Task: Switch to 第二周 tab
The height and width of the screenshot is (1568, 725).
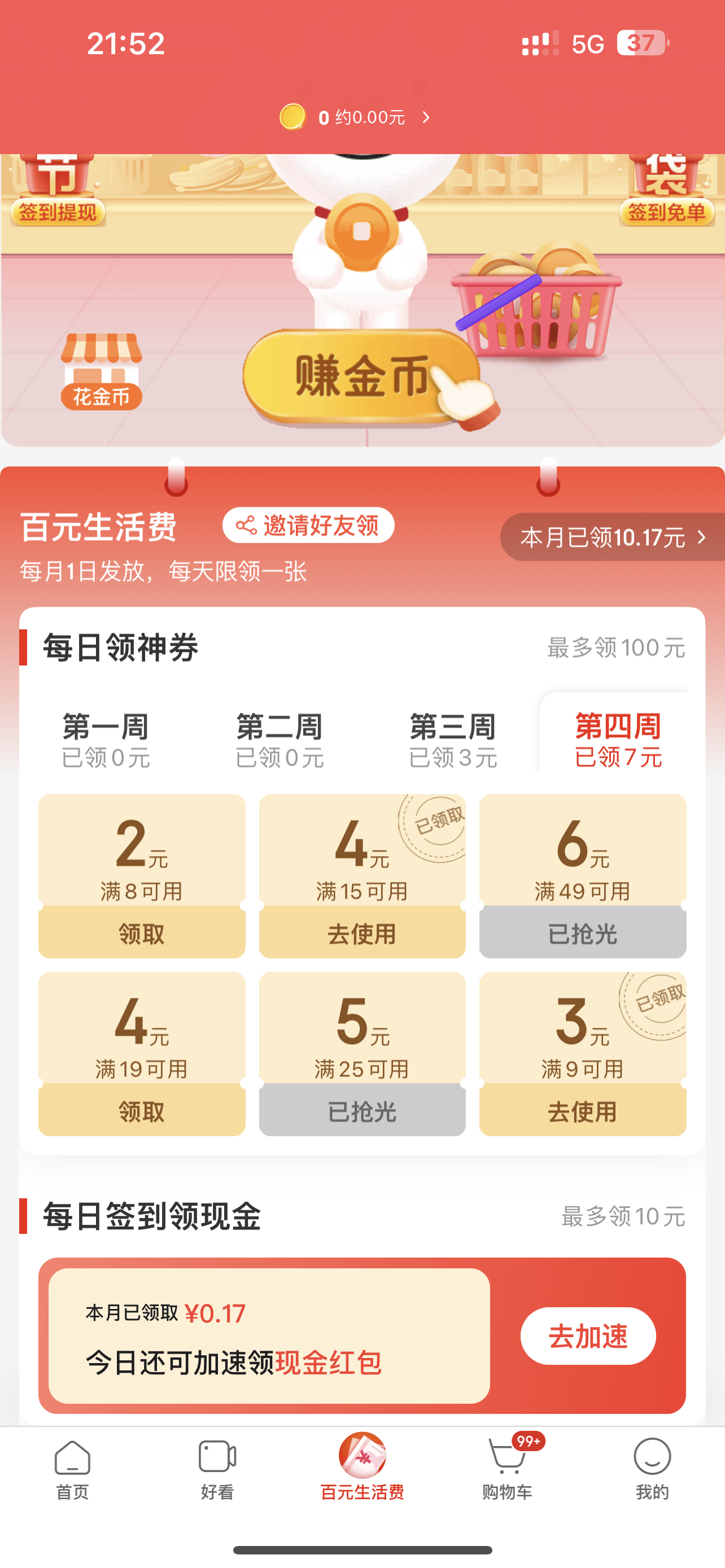Action: click(x=279, y=739)
